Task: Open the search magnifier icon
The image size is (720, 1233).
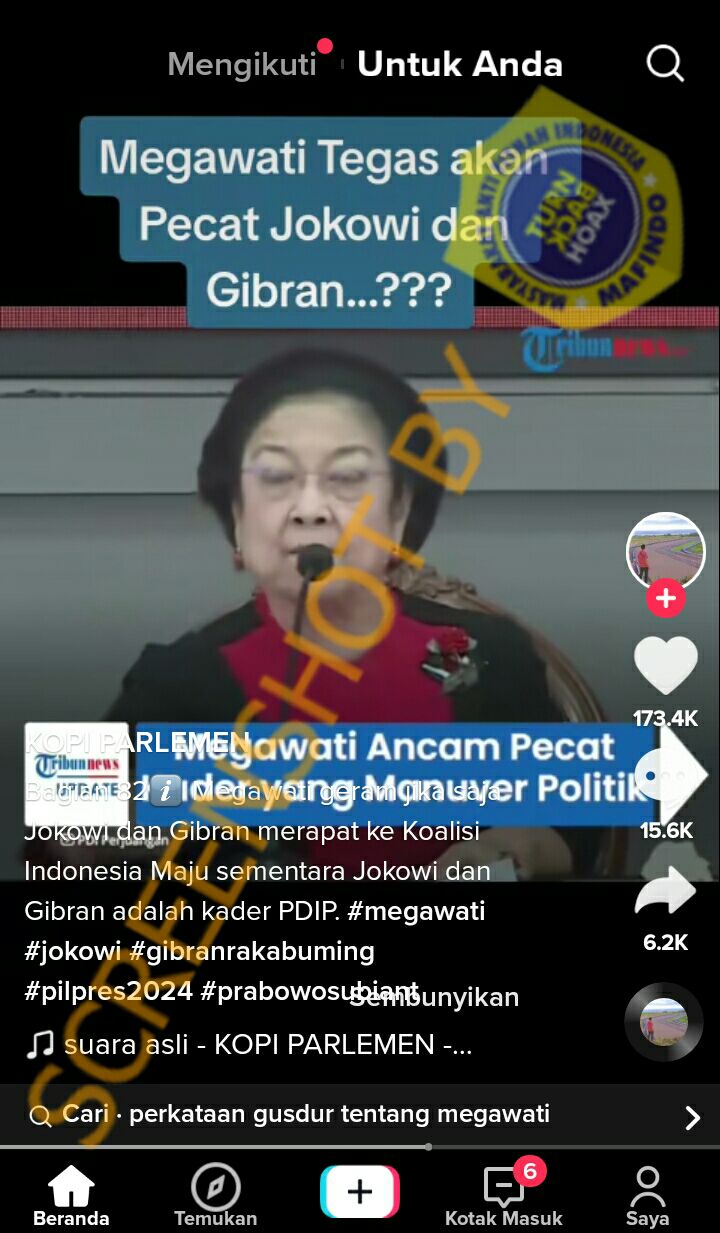Action: click(x=665, y=64)
